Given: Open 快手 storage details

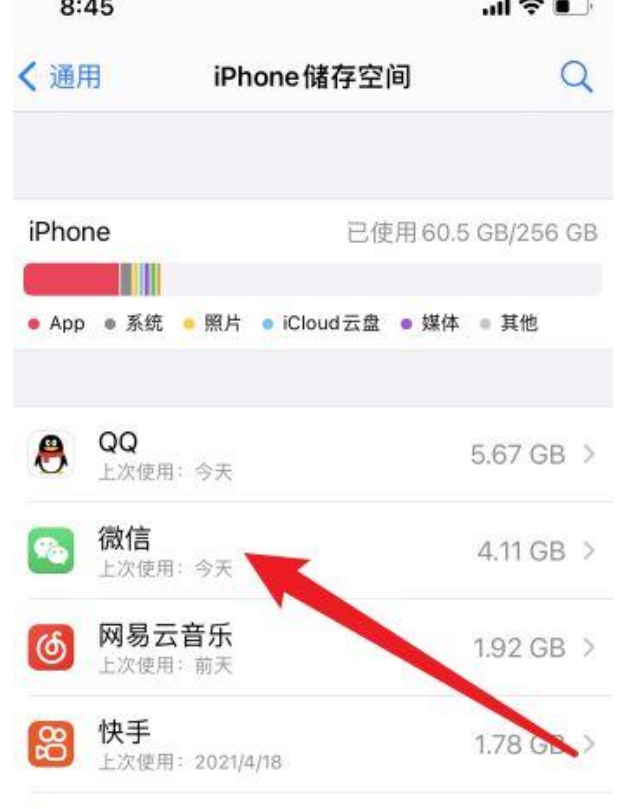Looking at the screenshot, I should coord(312,744).
